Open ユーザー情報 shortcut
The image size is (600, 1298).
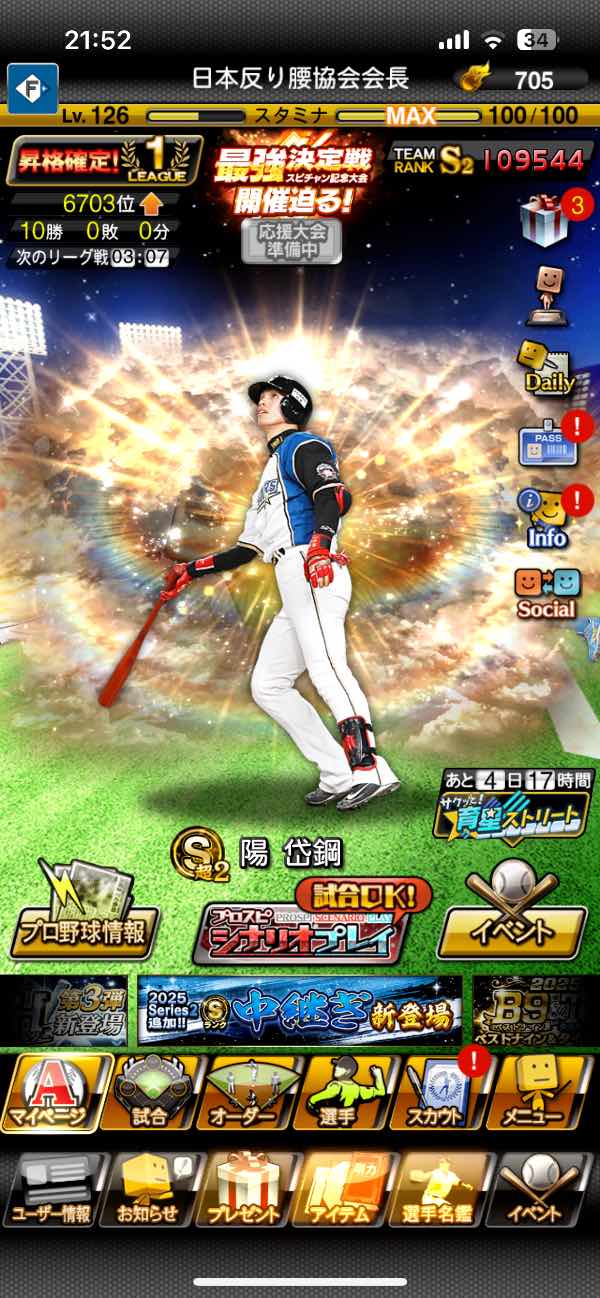pyautogui.click(x=53, y=1188)
